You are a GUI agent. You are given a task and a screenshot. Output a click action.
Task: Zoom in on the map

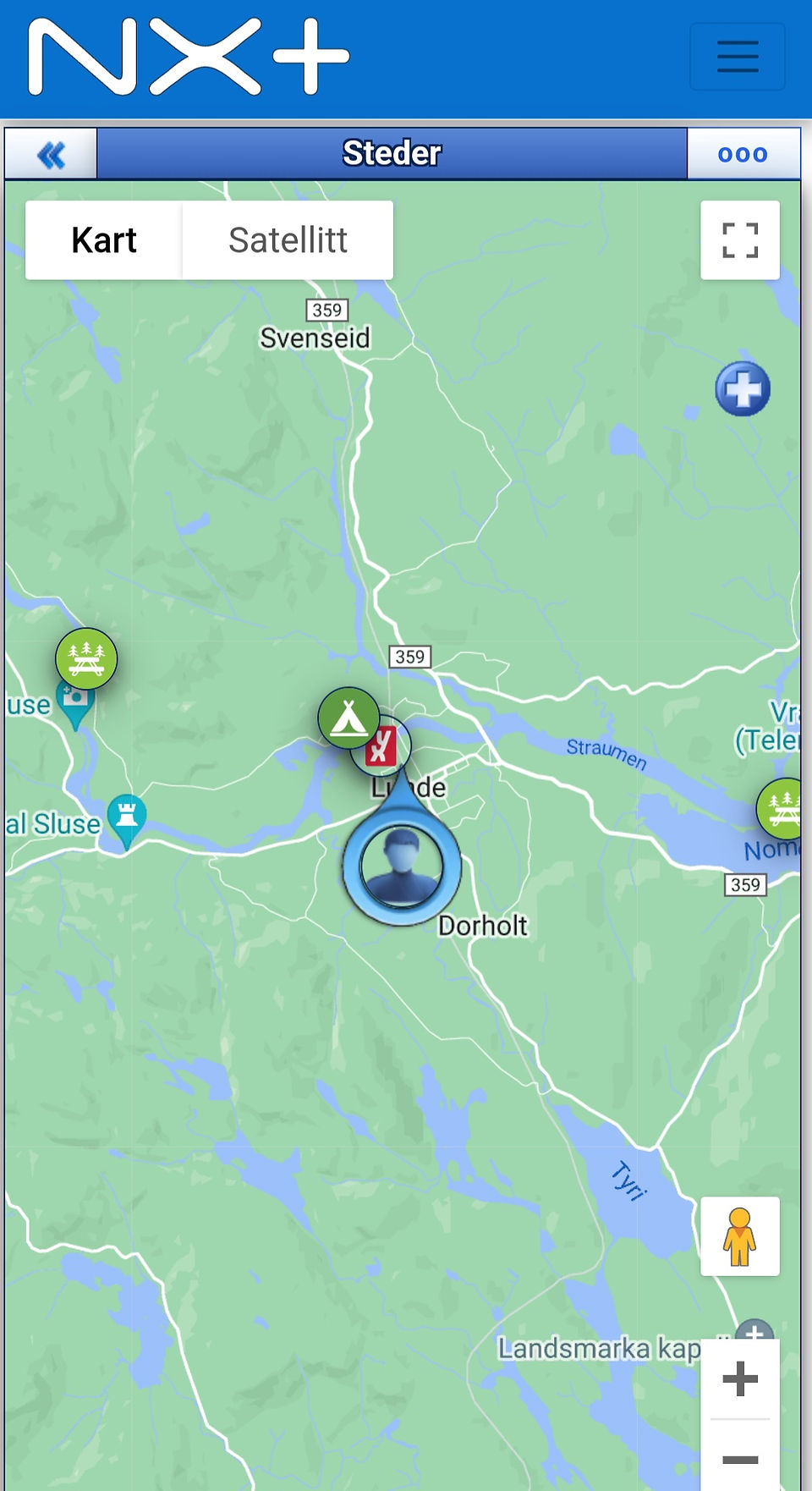pyautogui.click(x=740, y=1378)
